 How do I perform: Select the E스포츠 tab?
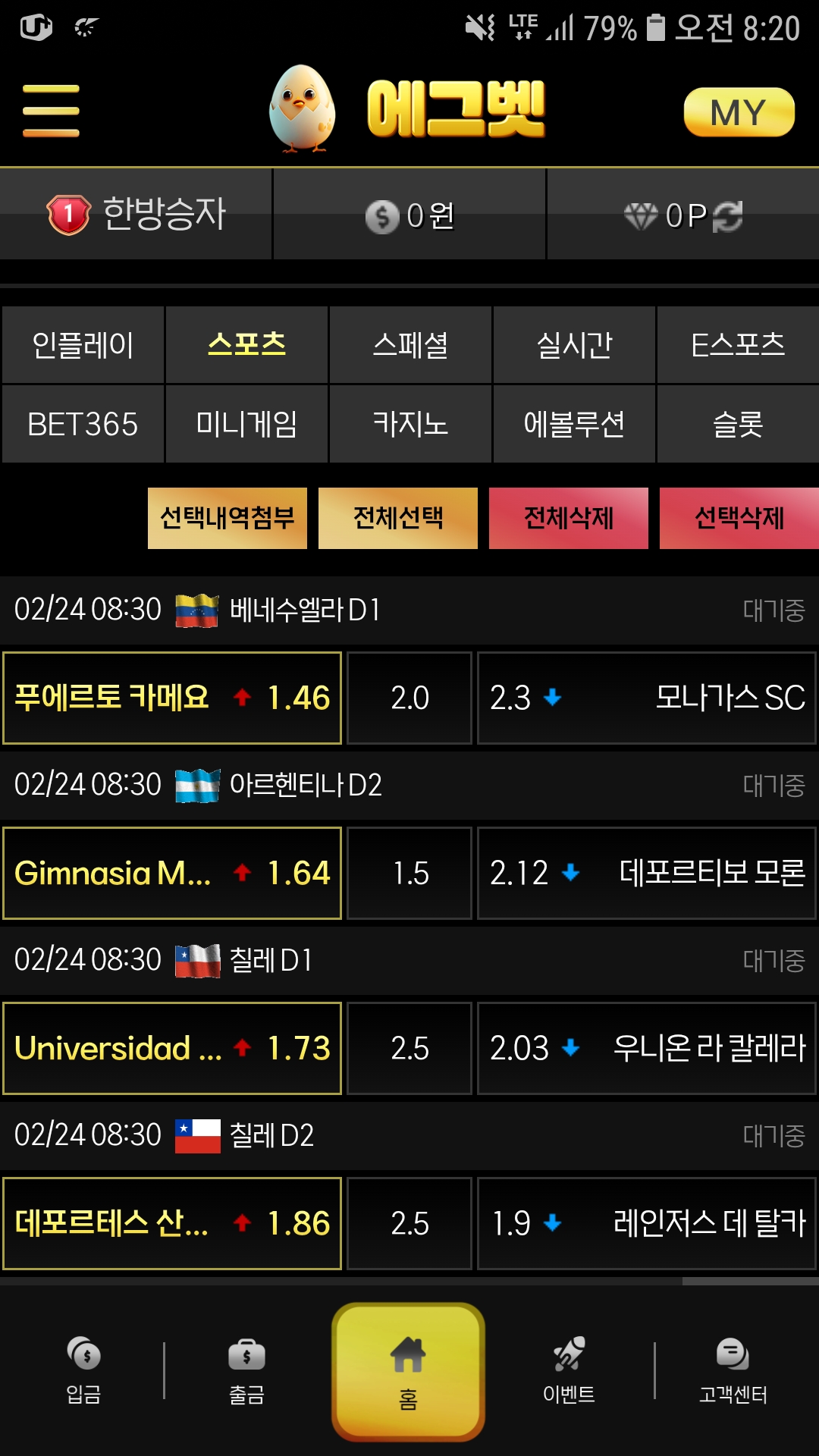pos(738,345)
